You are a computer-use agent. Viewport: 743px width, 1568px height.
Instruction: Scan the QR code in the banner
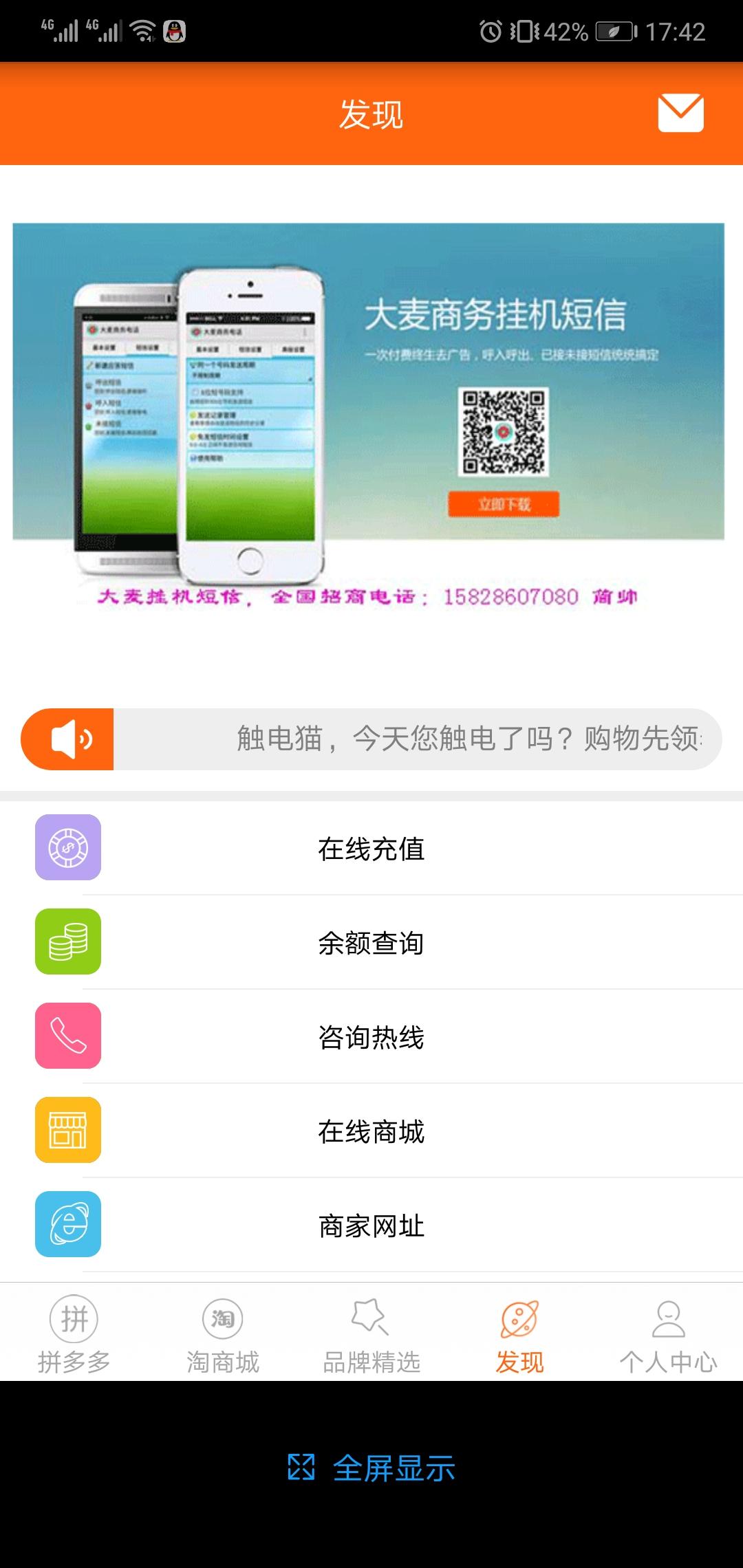503,433
